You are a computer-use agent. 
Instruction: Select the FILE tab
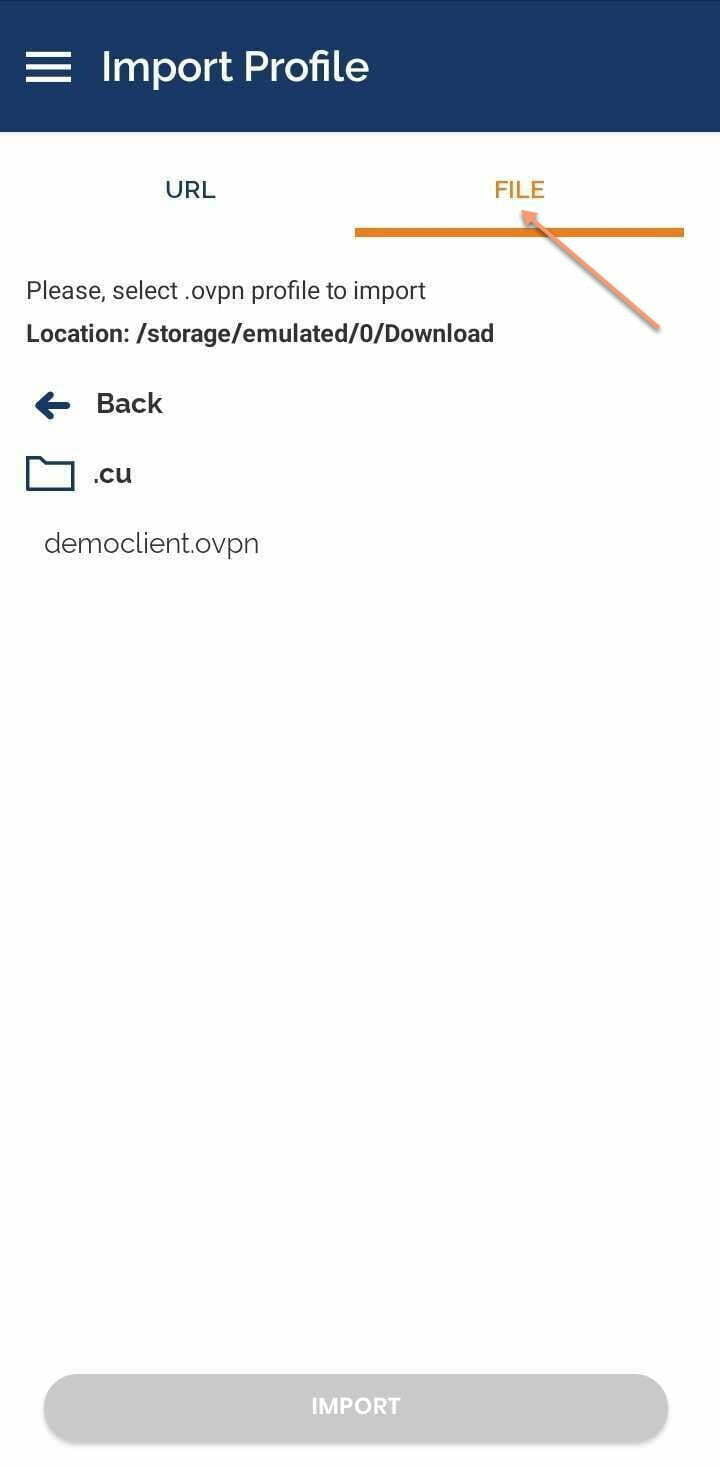click(519, 190)
